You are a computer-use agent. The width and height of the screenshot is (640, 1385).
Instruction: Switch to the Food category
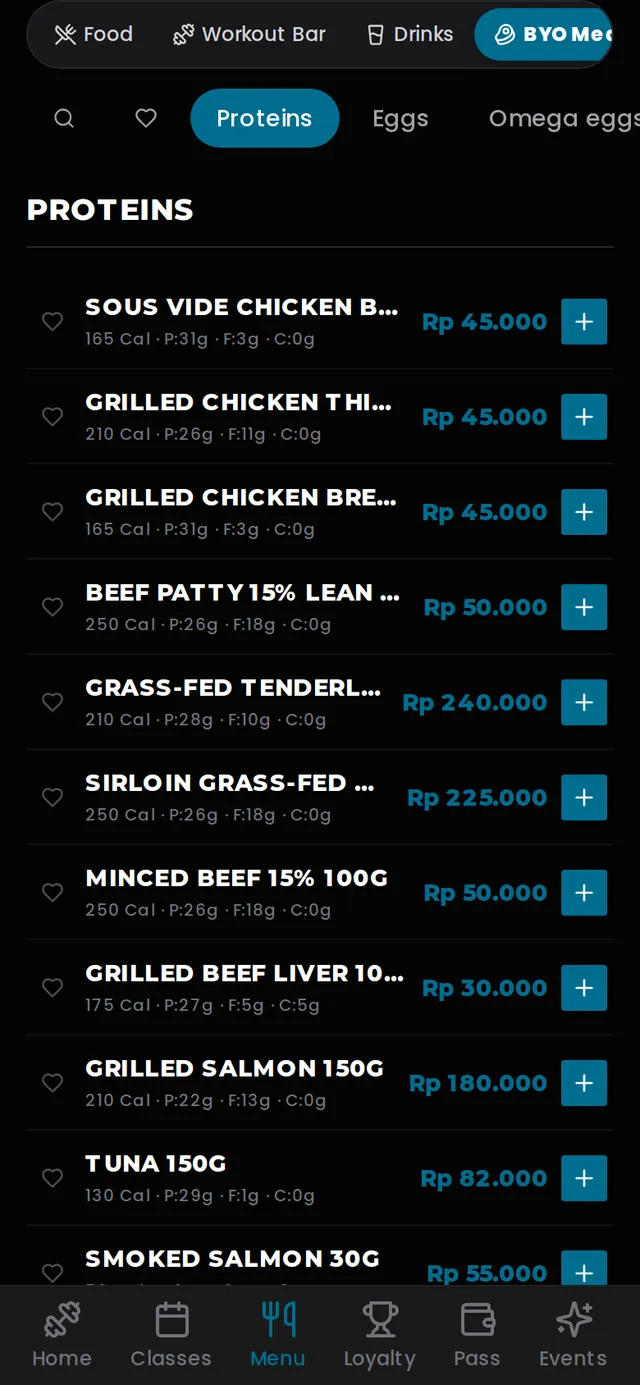pyautogui.click(x=93, y=34)
